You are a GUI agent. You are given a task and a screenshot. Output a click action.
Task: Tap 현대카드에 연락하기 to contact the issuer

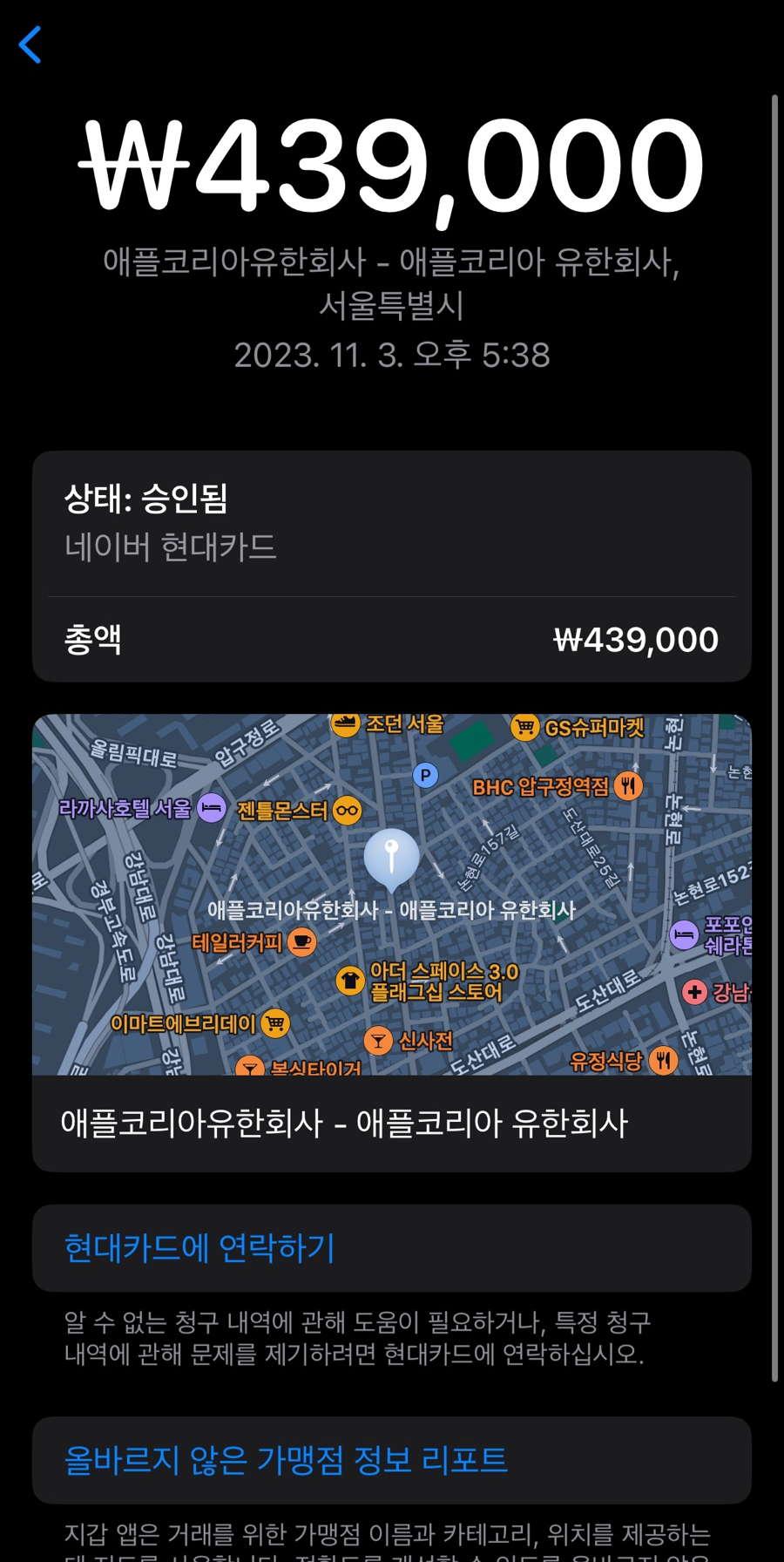click(392, 1248)
